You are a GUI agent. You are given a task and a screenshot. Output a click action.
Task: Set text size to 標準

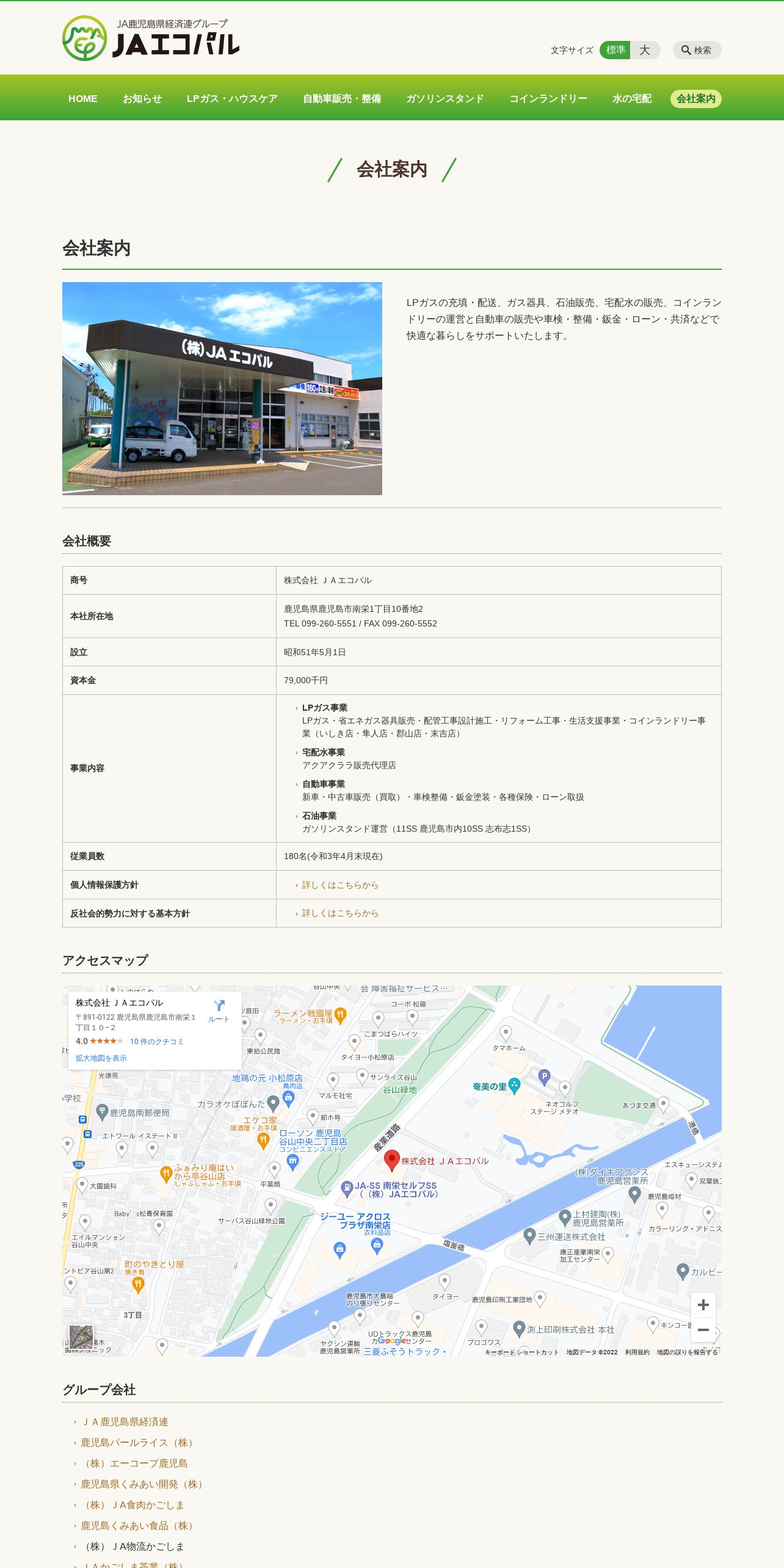click(615, 50)
